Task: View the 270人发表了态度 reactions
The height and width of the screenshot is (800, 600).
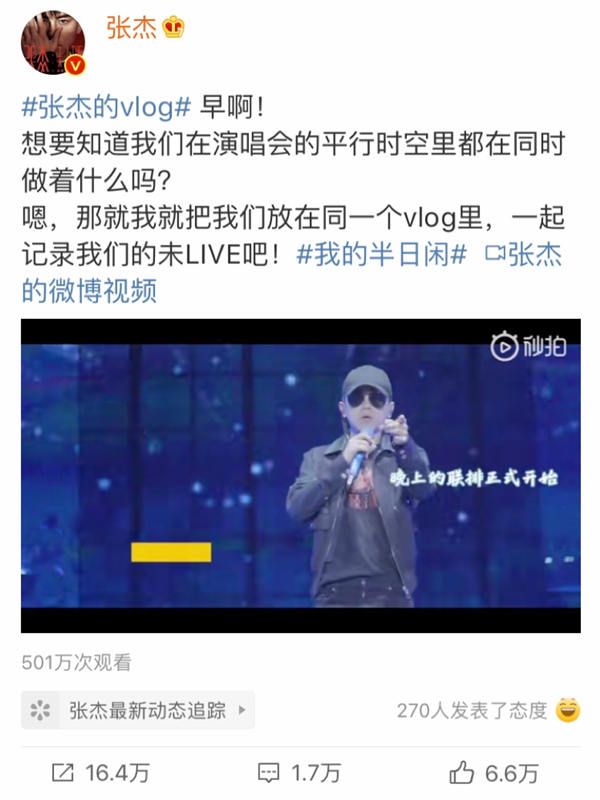Action: tap(487, 711)
